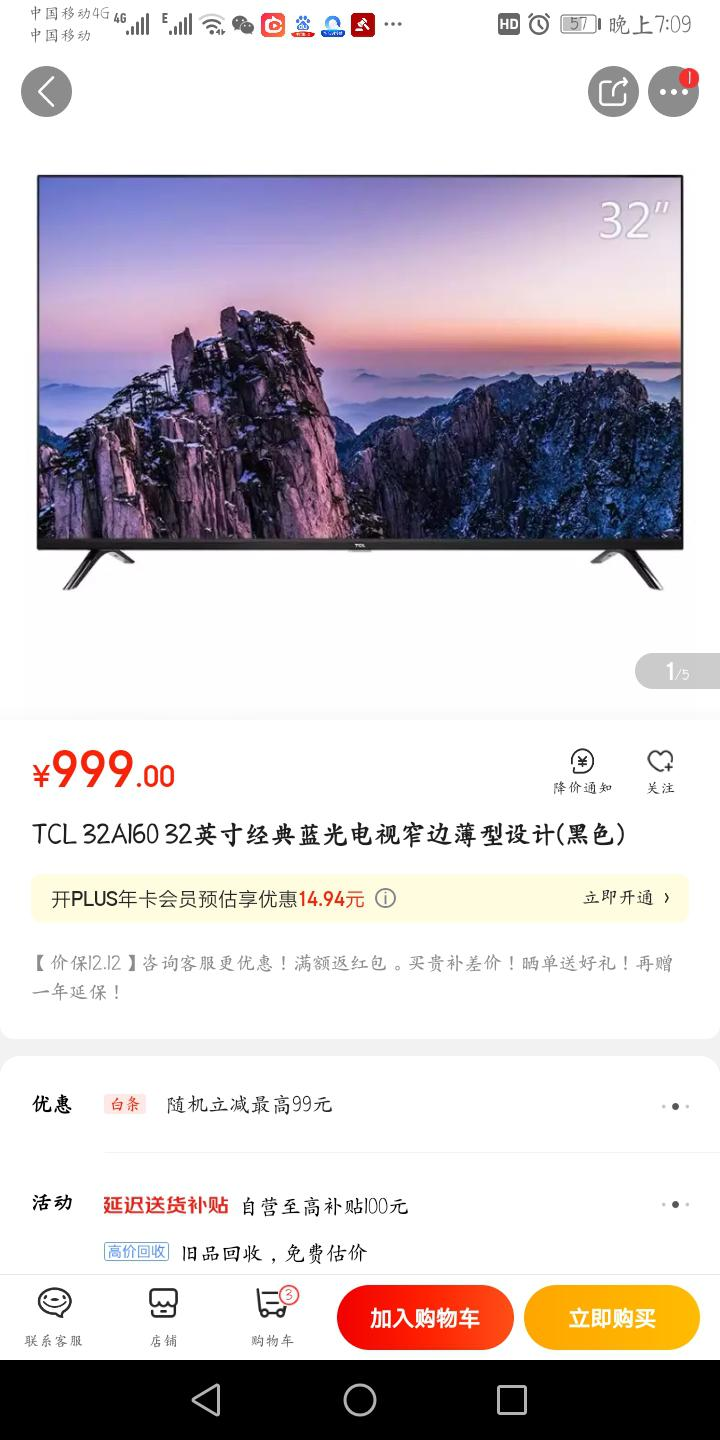The height and width of the screenshot is (1440, 720).
Task: Expand the 活动 延迟送货补贴 row
Action: pos(675,1204)
